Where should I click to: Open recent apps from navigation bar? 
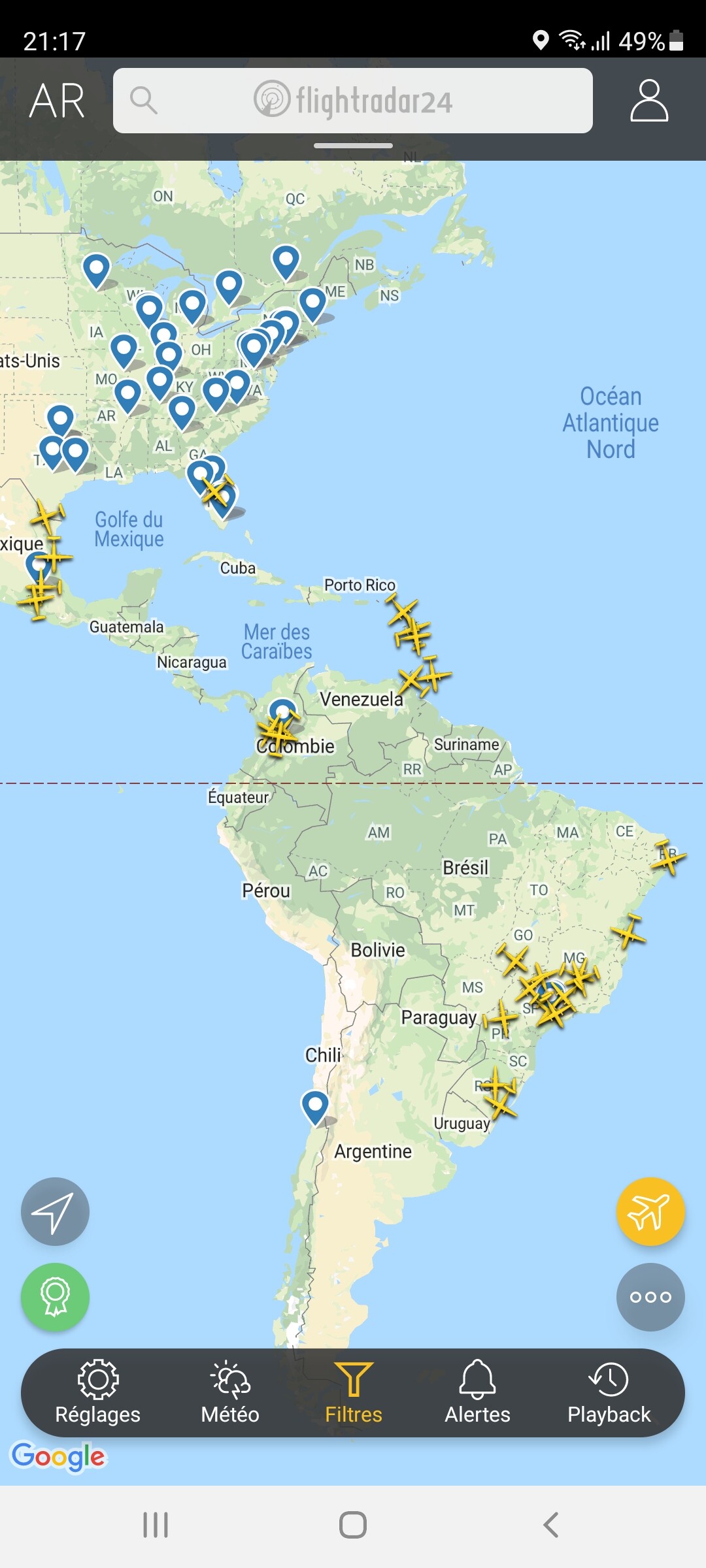[156, 1525]
